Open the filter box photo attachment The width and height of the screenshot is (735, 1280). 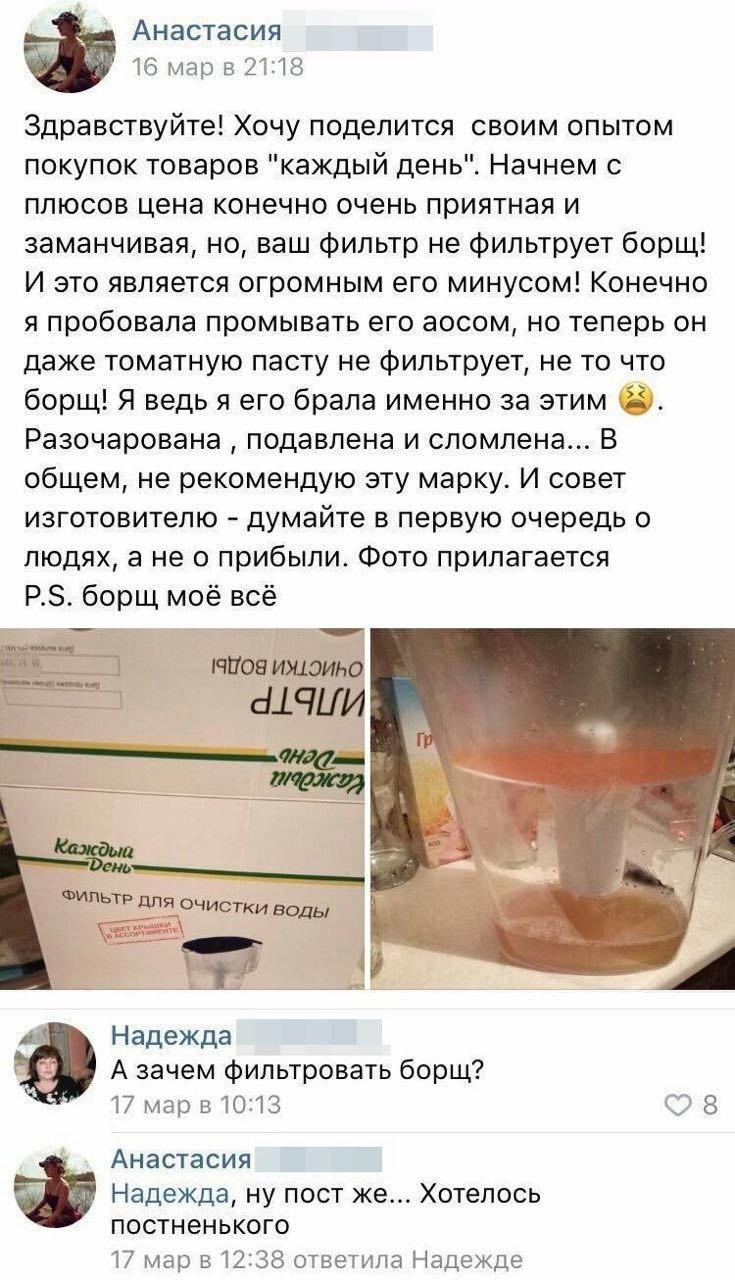(181, 808)
